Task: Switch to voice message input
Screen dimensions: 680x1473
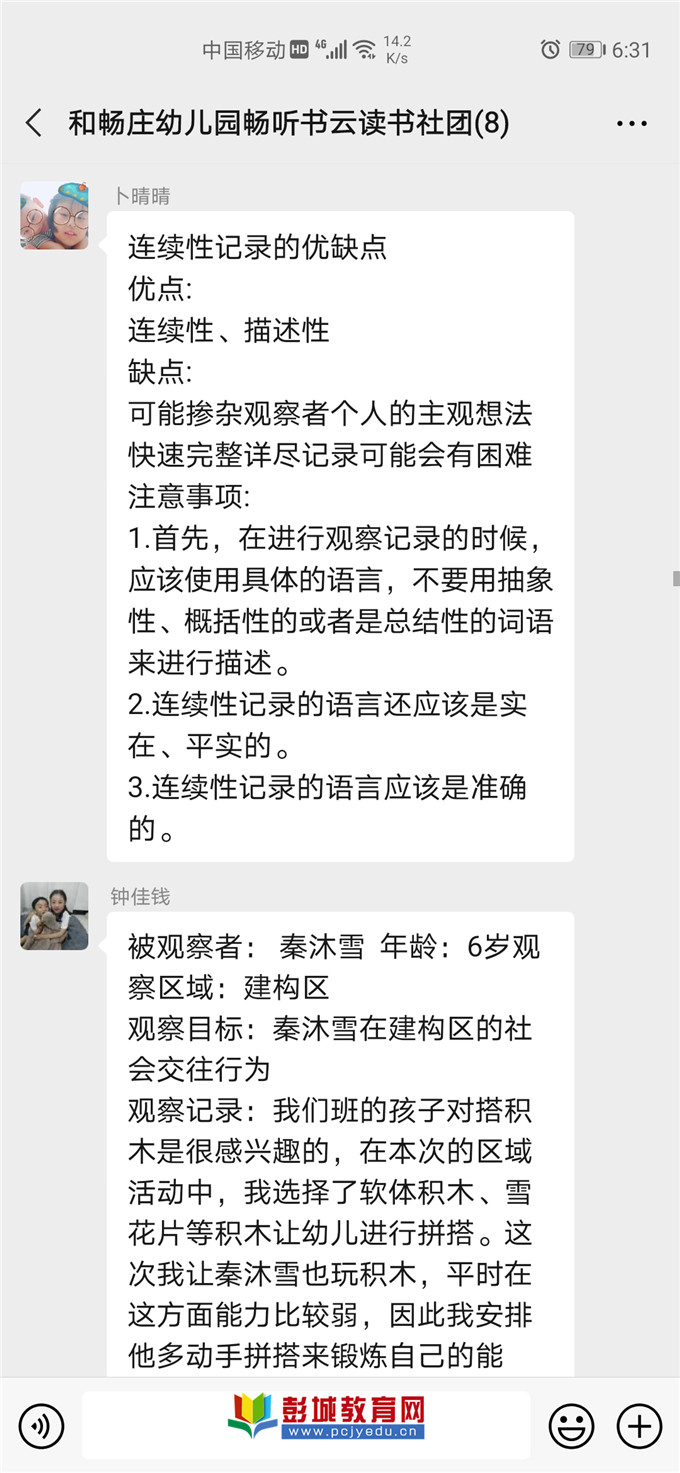Action: click(41, 1425)
